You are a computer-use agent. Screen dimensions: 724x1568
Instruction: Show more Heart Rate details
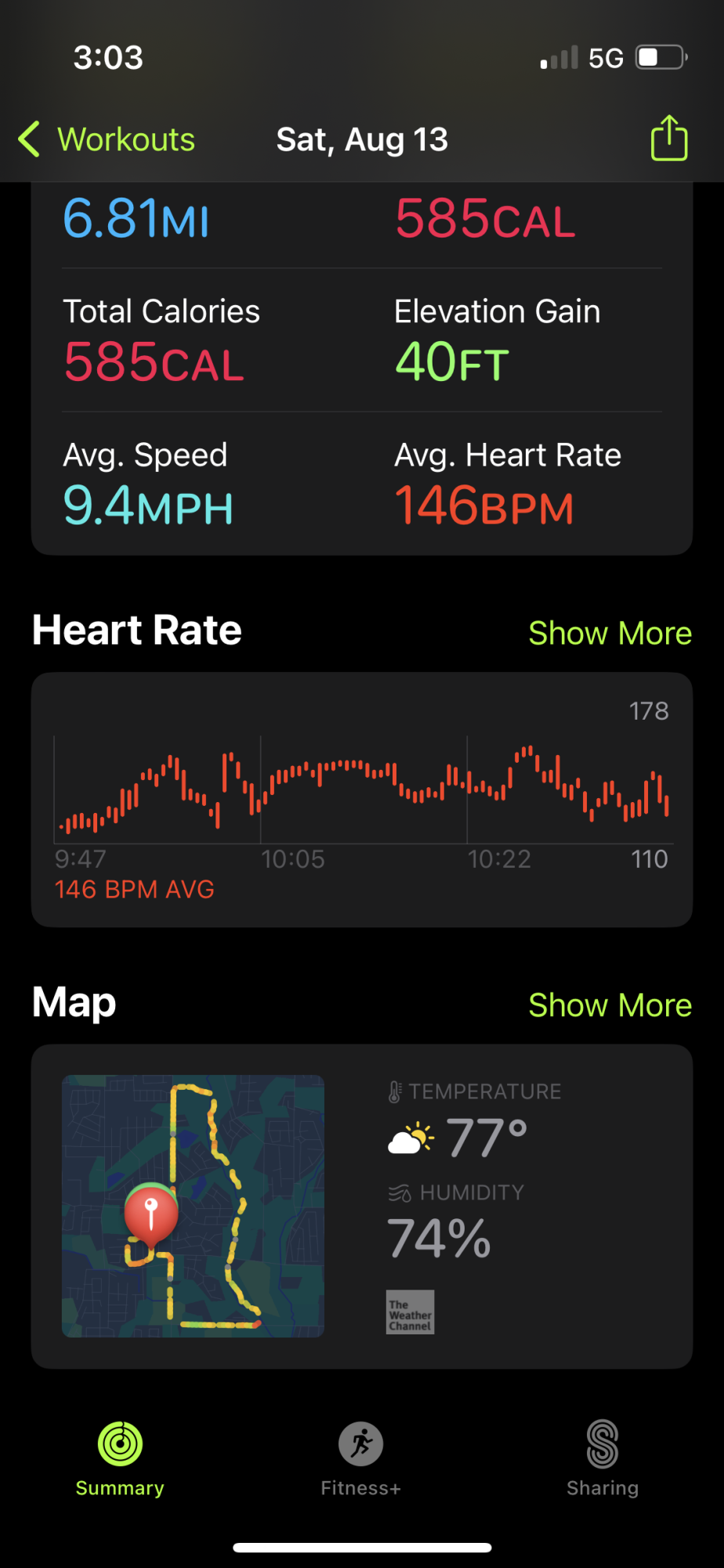(x=610, y=633)
